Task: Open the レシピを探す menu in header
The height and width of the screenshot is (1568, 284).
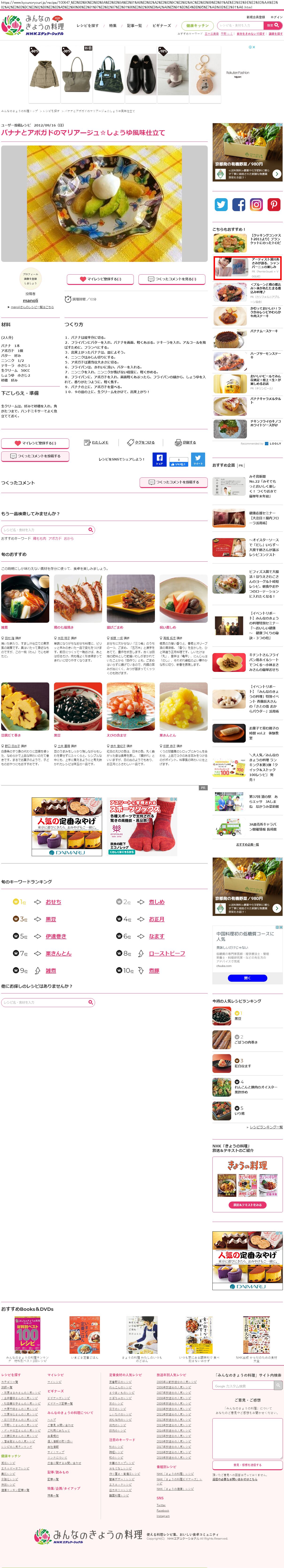Action: click(x=88, y=26)
